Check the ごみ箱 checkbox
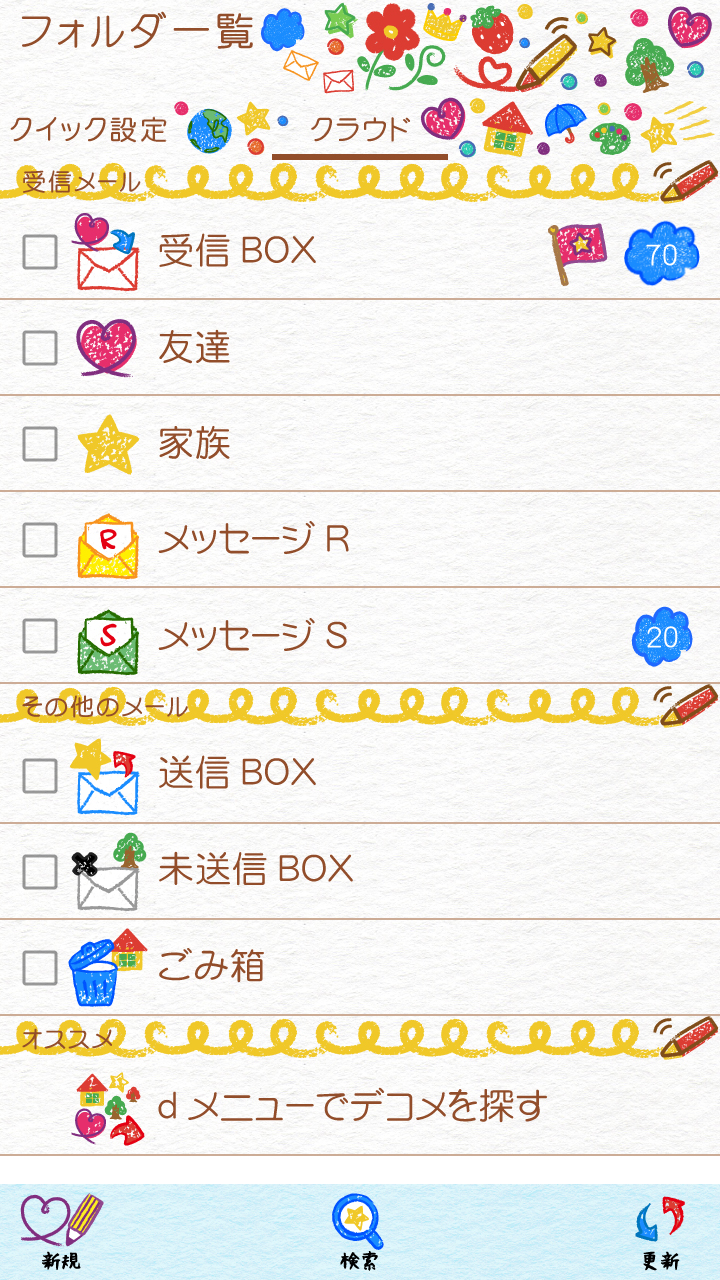The height and width of the screenshot is (1280, 720). click(x=40, y=967)
